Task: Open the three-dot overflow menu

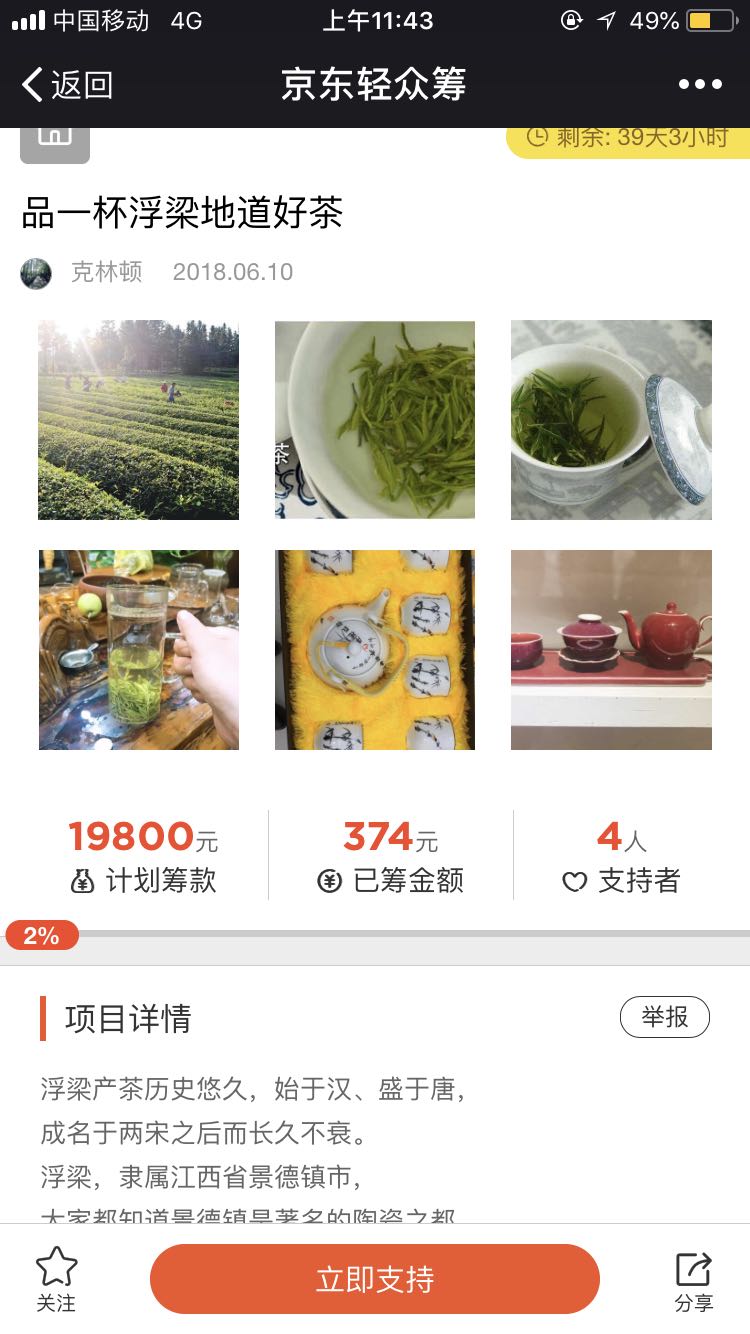Action: [700, 85]
